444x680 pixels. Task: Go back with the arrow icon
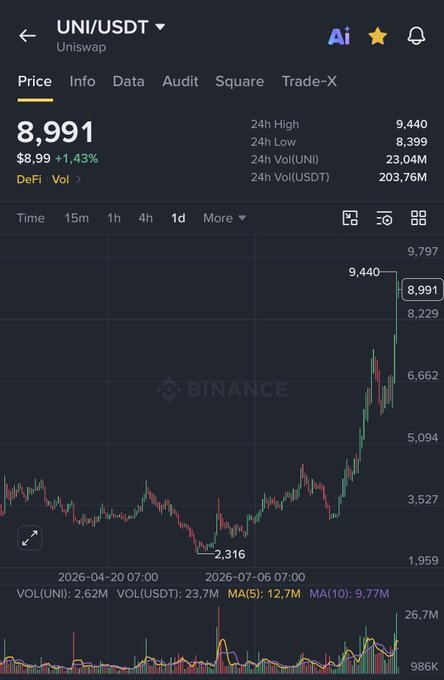point(27,36)
